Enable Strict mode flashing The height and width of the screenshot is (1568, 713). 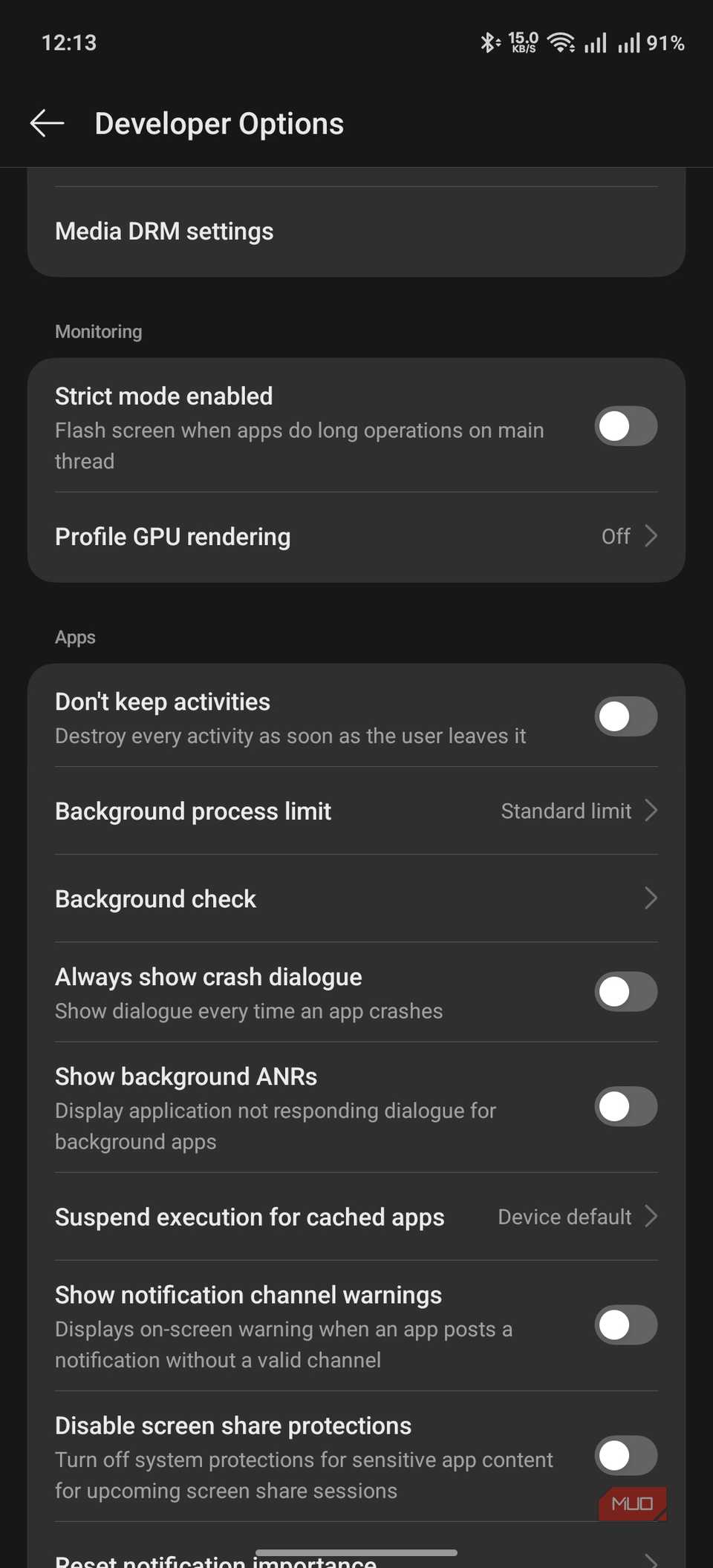625,427
